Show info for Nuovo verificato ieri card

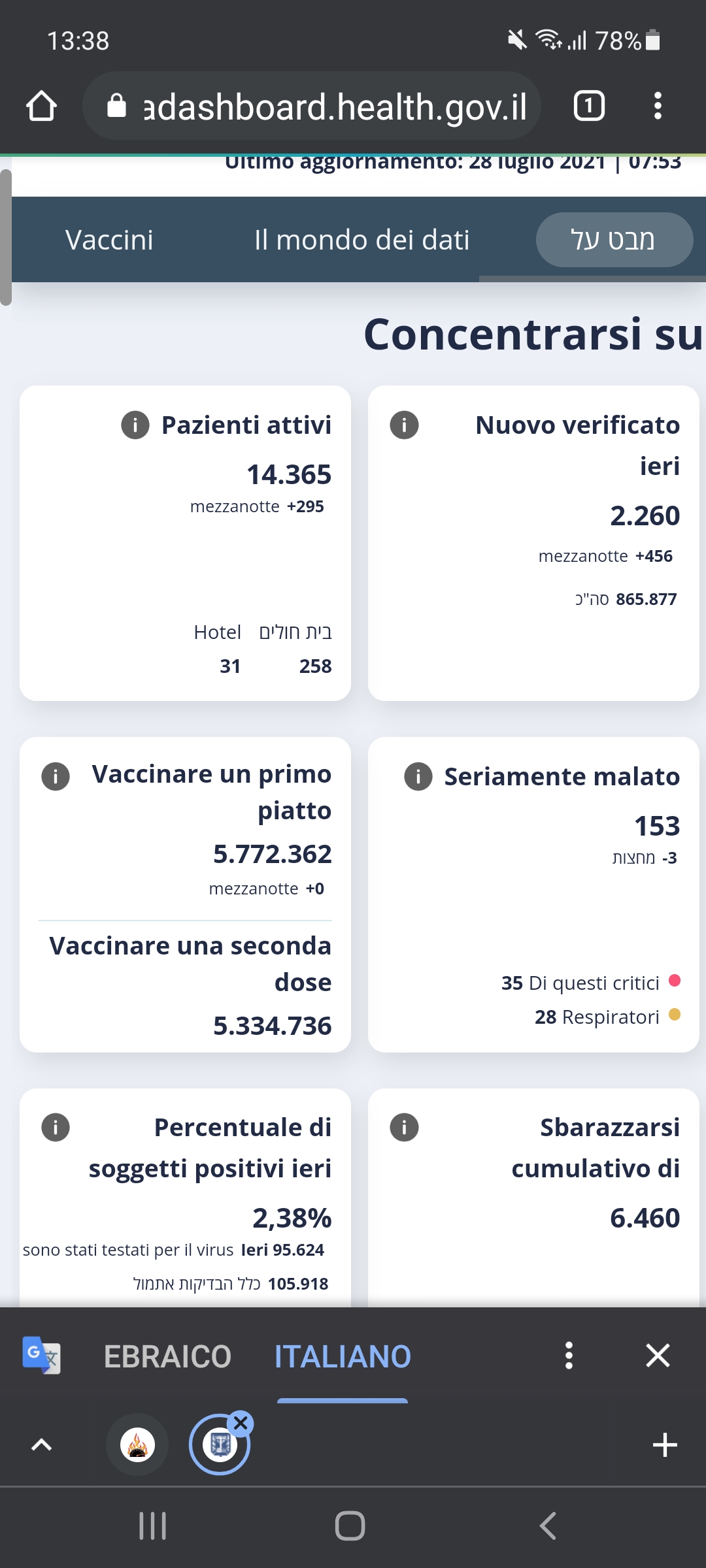pos(404,425)
